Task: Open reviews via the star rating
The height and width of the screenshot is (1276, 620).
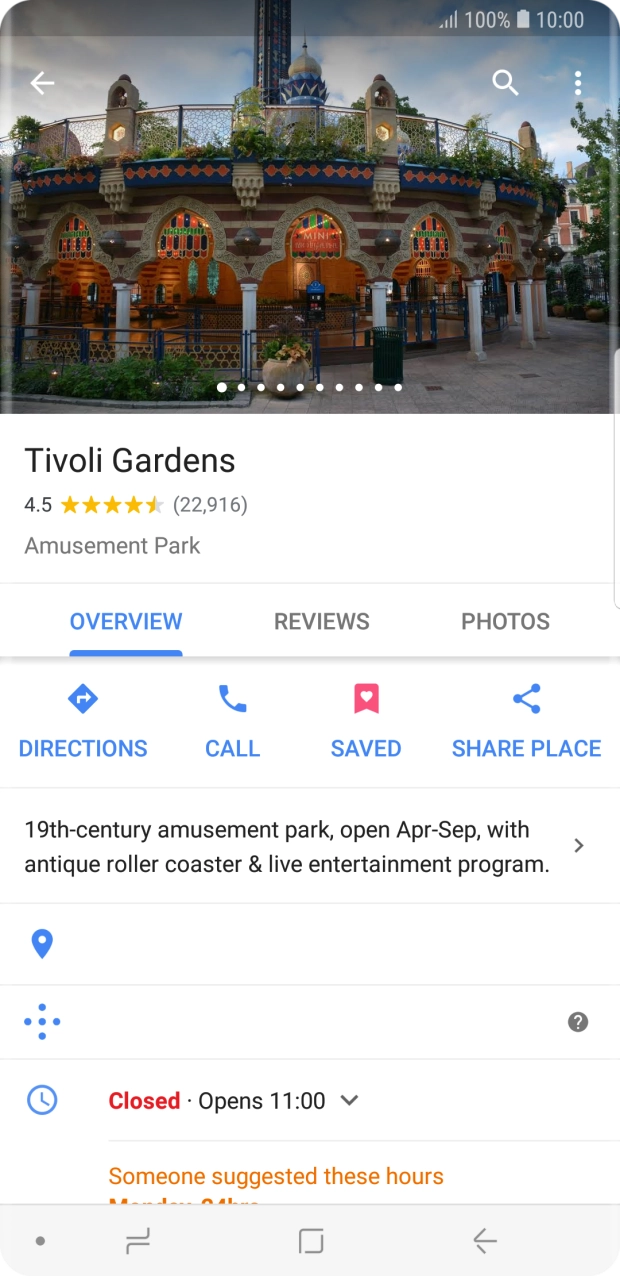Action: coord(112,505)
